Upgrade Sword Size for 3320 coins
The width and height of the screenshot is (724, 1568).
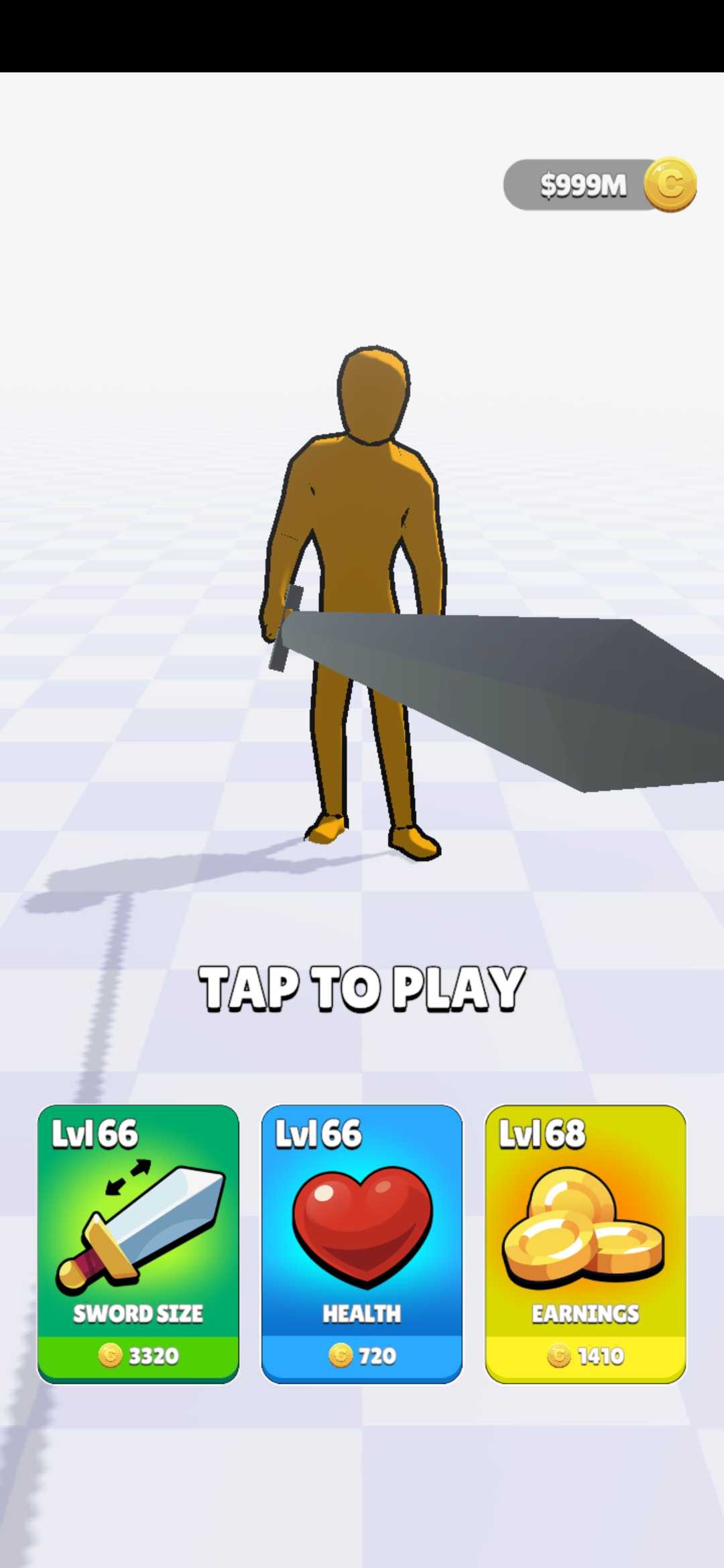(x=138, y=1244)
